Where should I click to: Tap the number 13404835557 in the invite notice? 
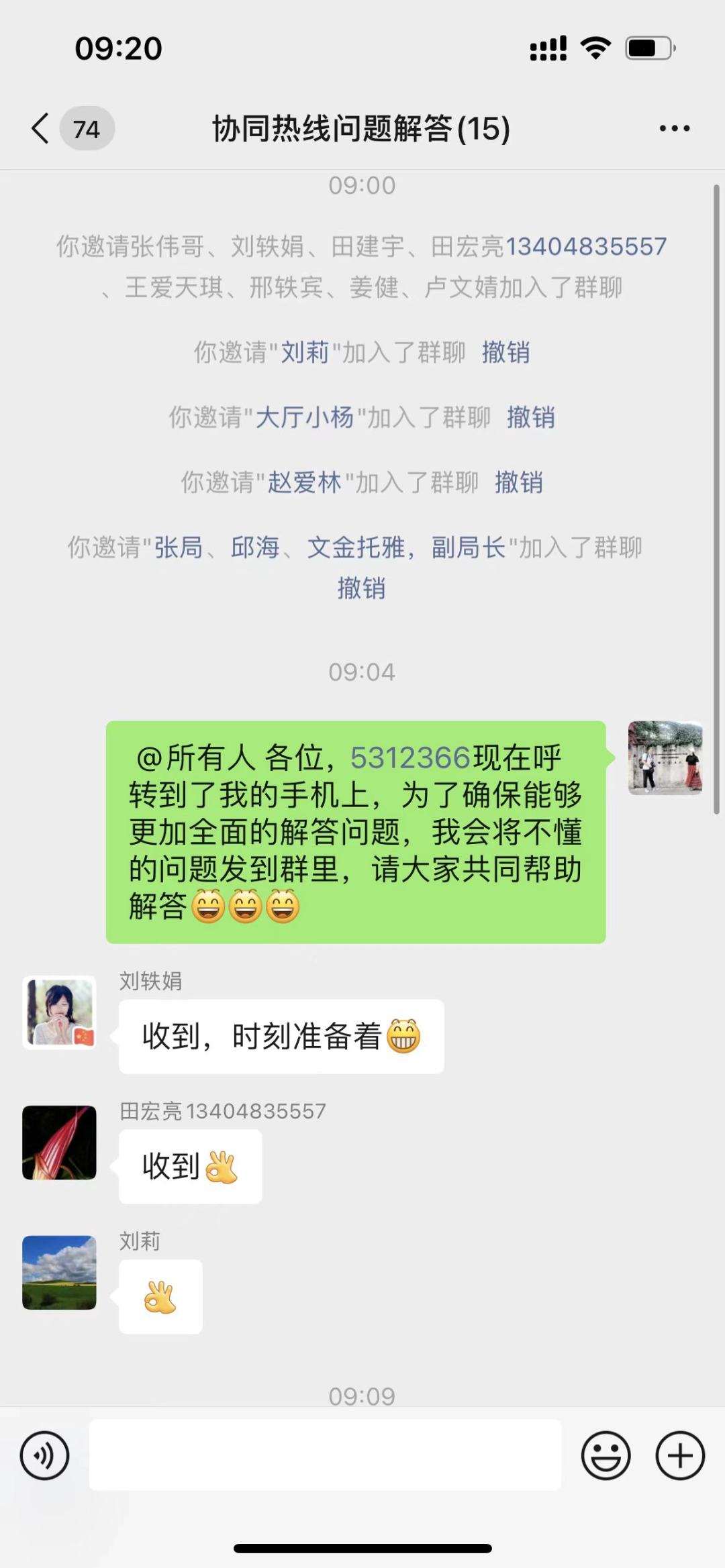[x=585, y=247]
